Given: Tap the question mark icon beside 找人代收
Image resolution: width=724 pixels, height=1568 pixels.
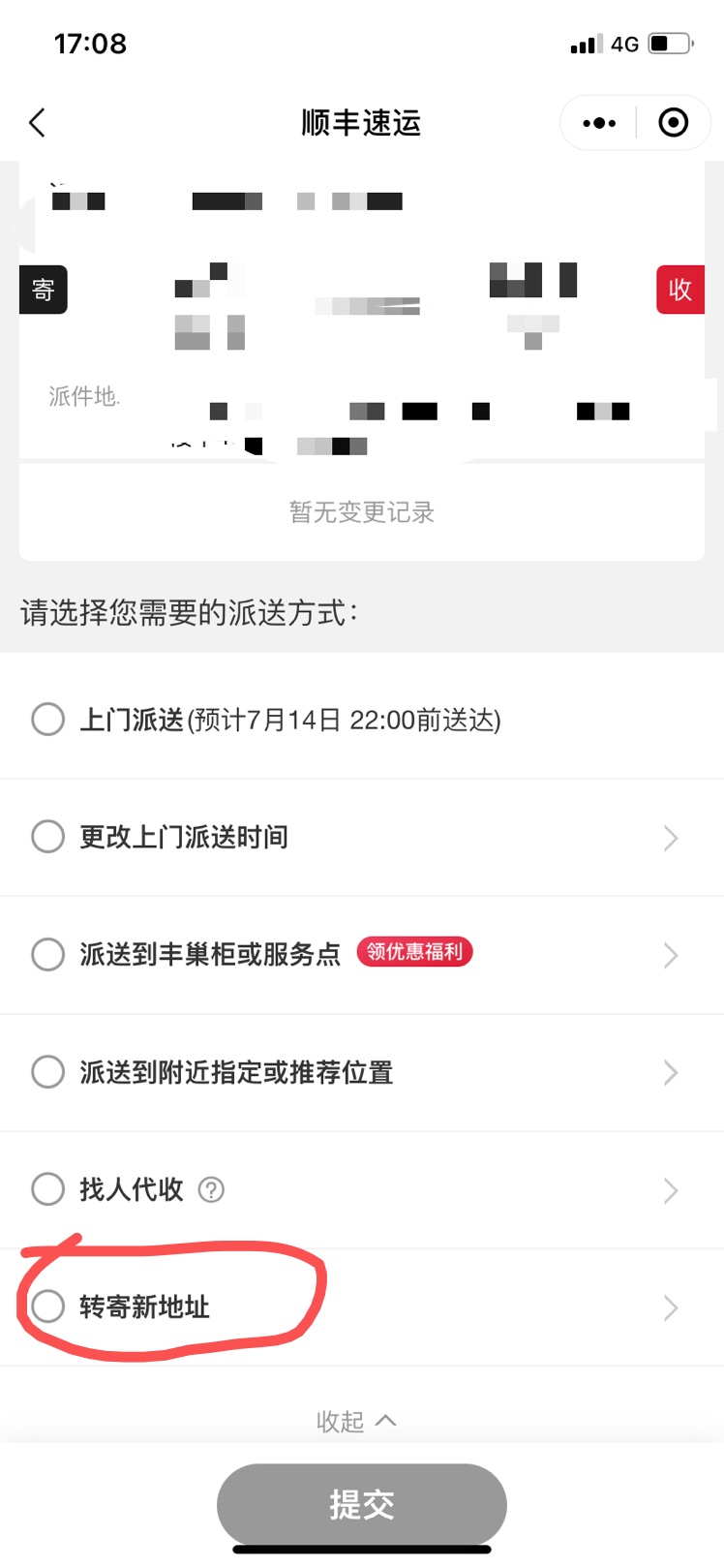Looking at the screenshot, I should 213,1189.
